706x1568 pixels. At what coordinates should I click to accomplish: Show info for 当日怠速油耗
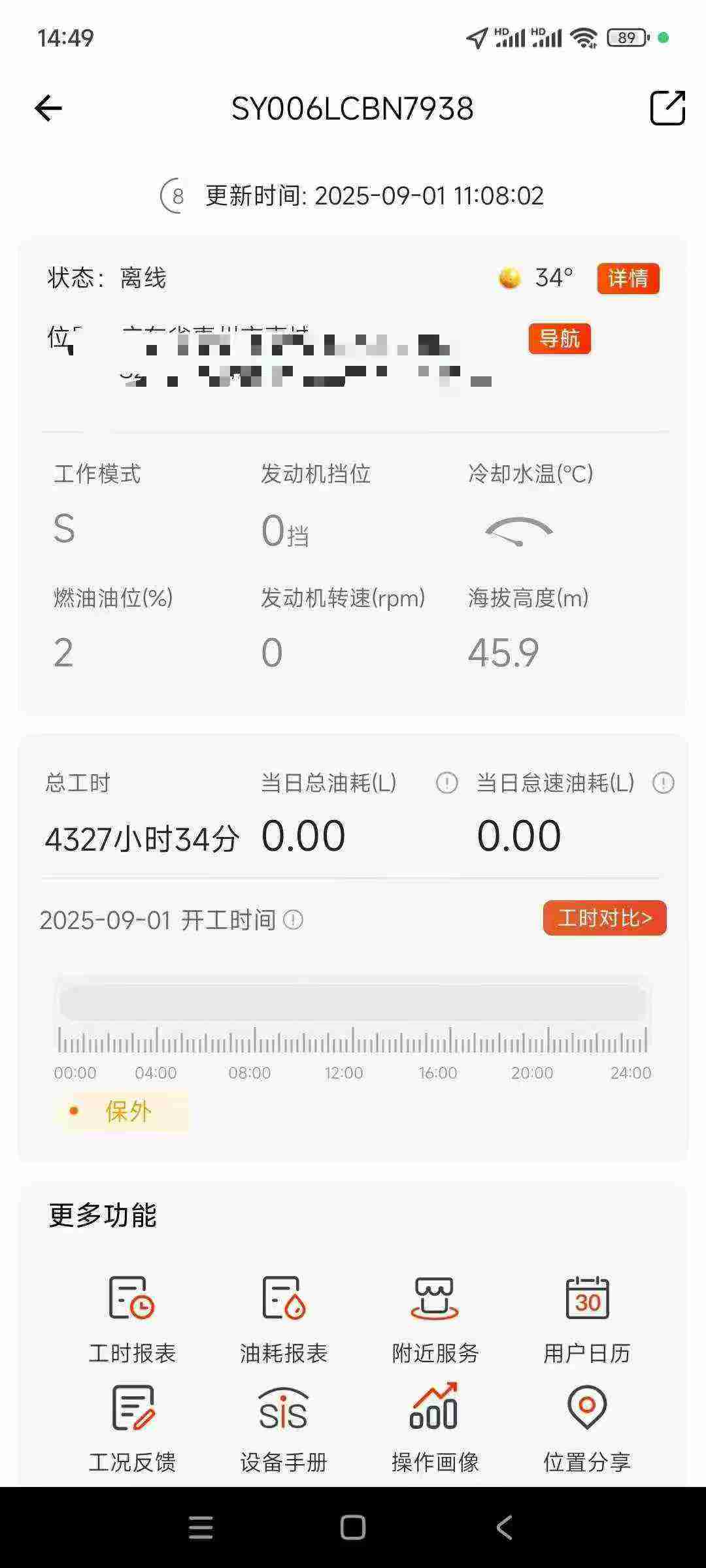pyautogui.click(x=663, y=783)
